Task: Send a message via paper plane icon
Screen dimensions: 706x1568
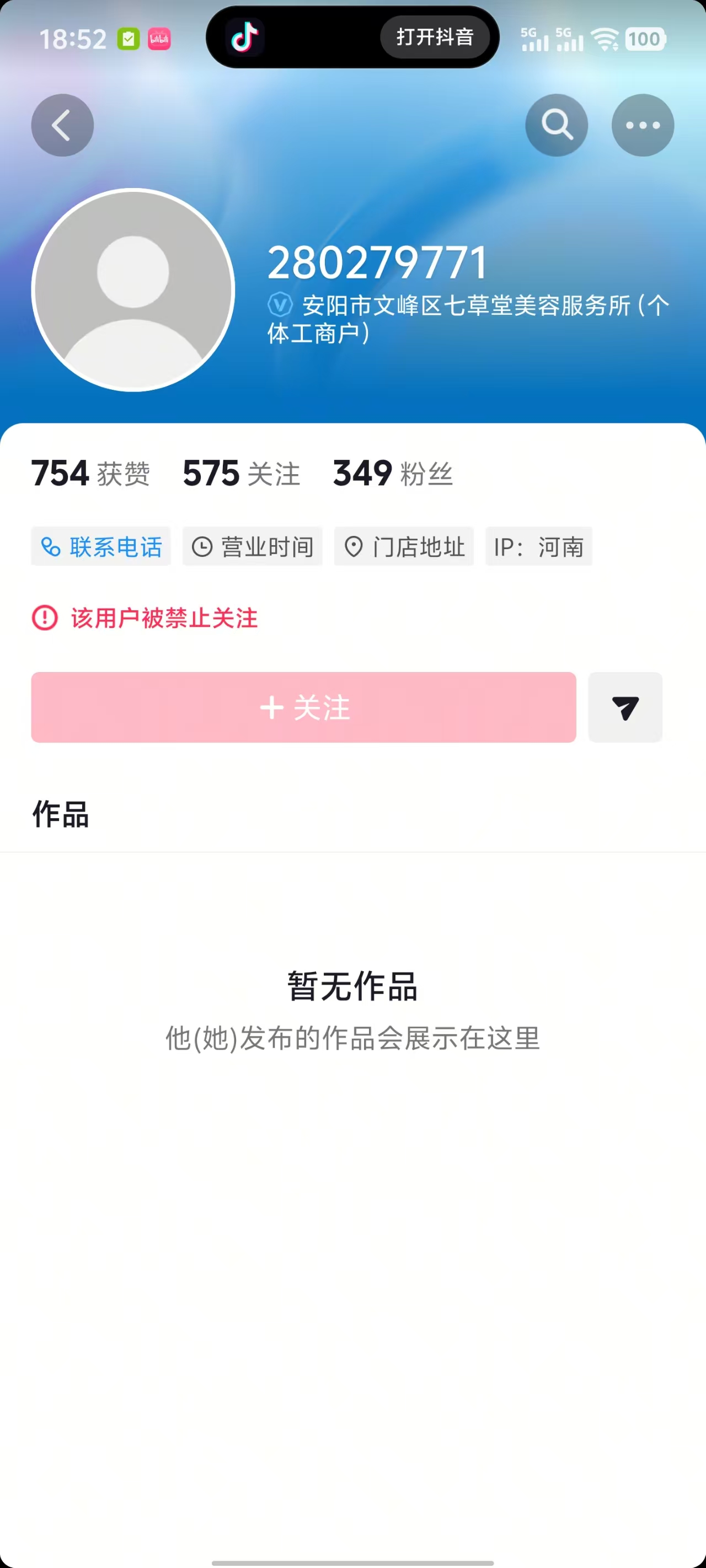Action: [625, 707]
